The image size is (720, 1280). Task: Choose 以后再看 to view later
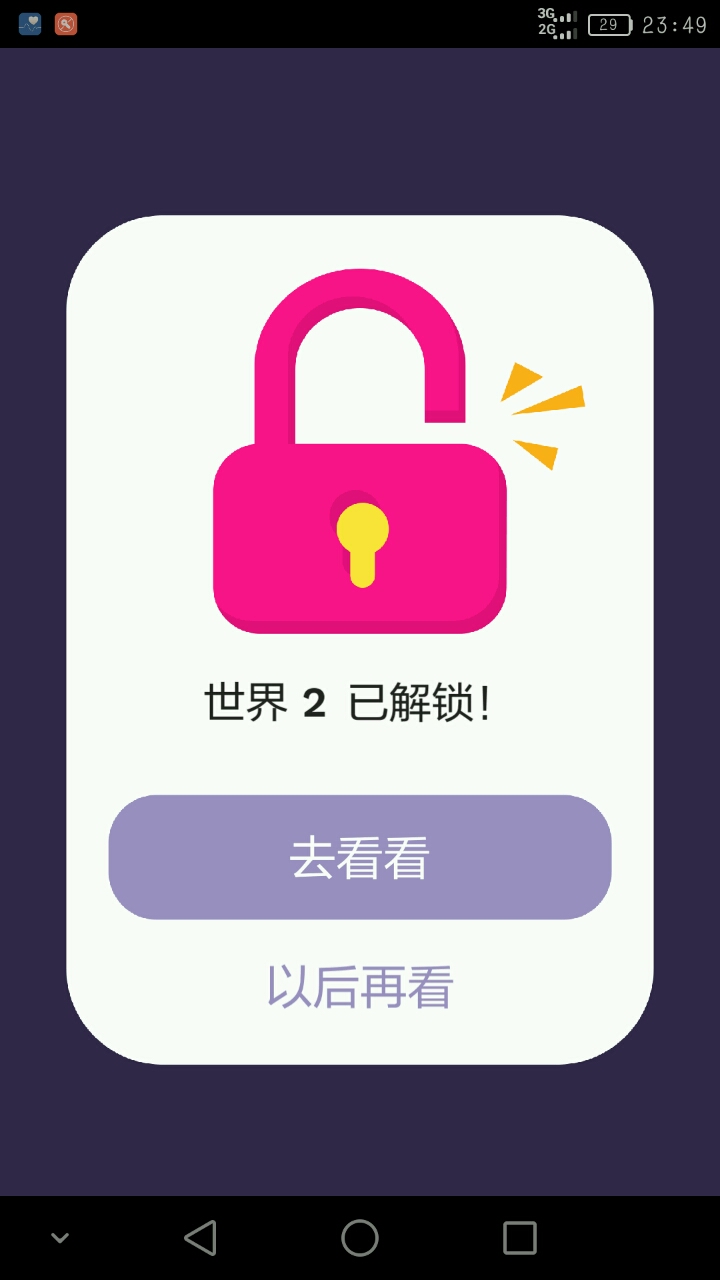tap(360, 987)
